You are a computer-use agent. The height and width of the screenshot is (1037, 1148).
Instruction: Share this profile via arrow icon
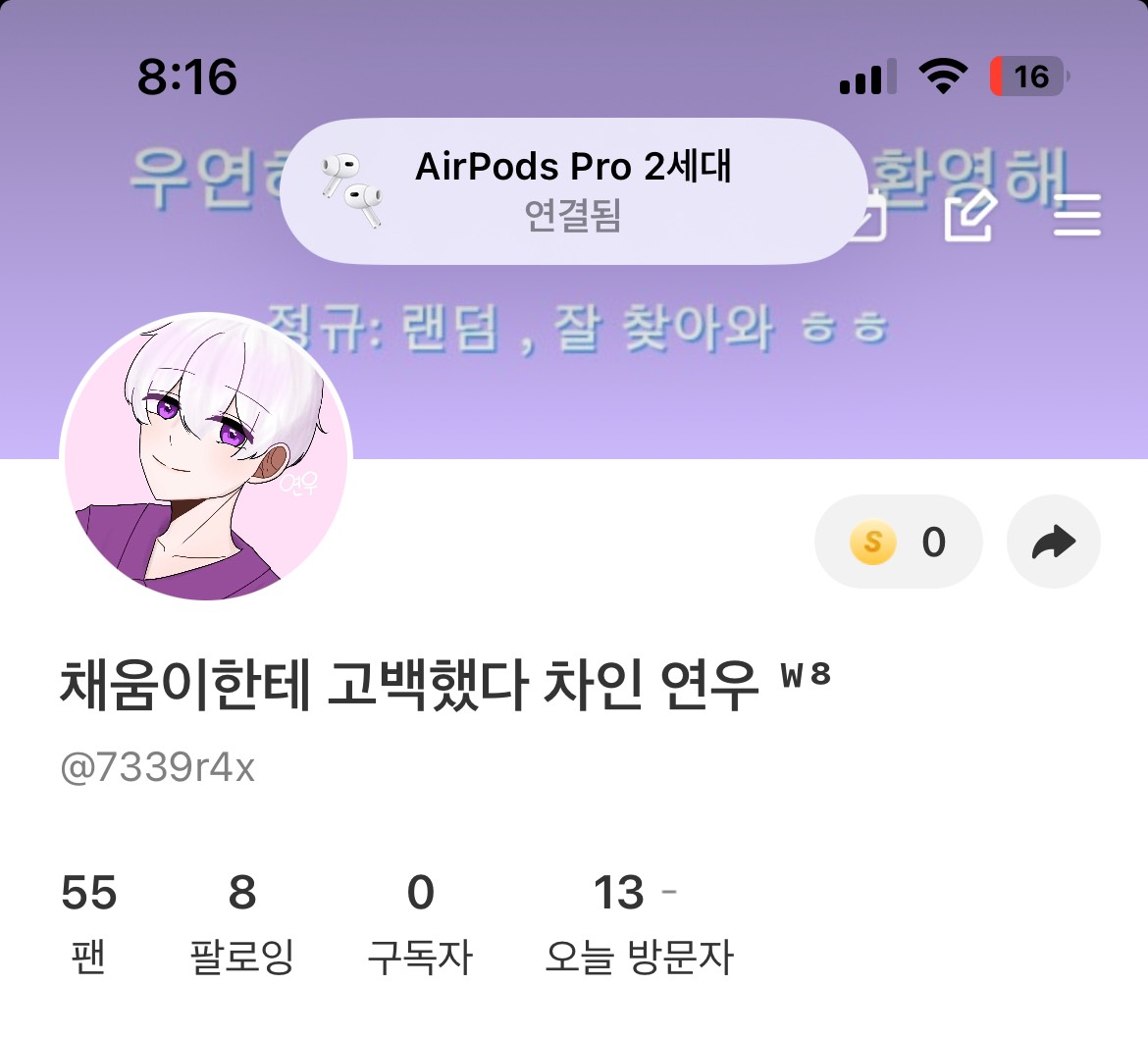1054,542
